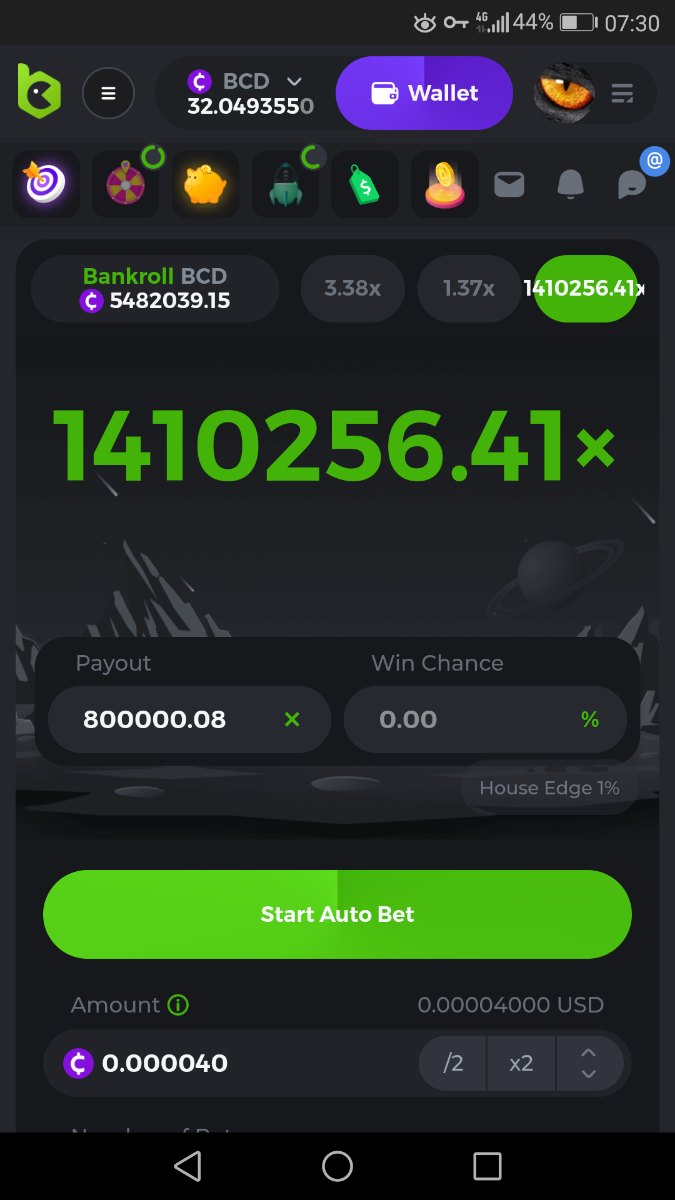Start Auto Bet
Image resolution: width=675 pixels, height=1200 pixels.
(337, 914)
